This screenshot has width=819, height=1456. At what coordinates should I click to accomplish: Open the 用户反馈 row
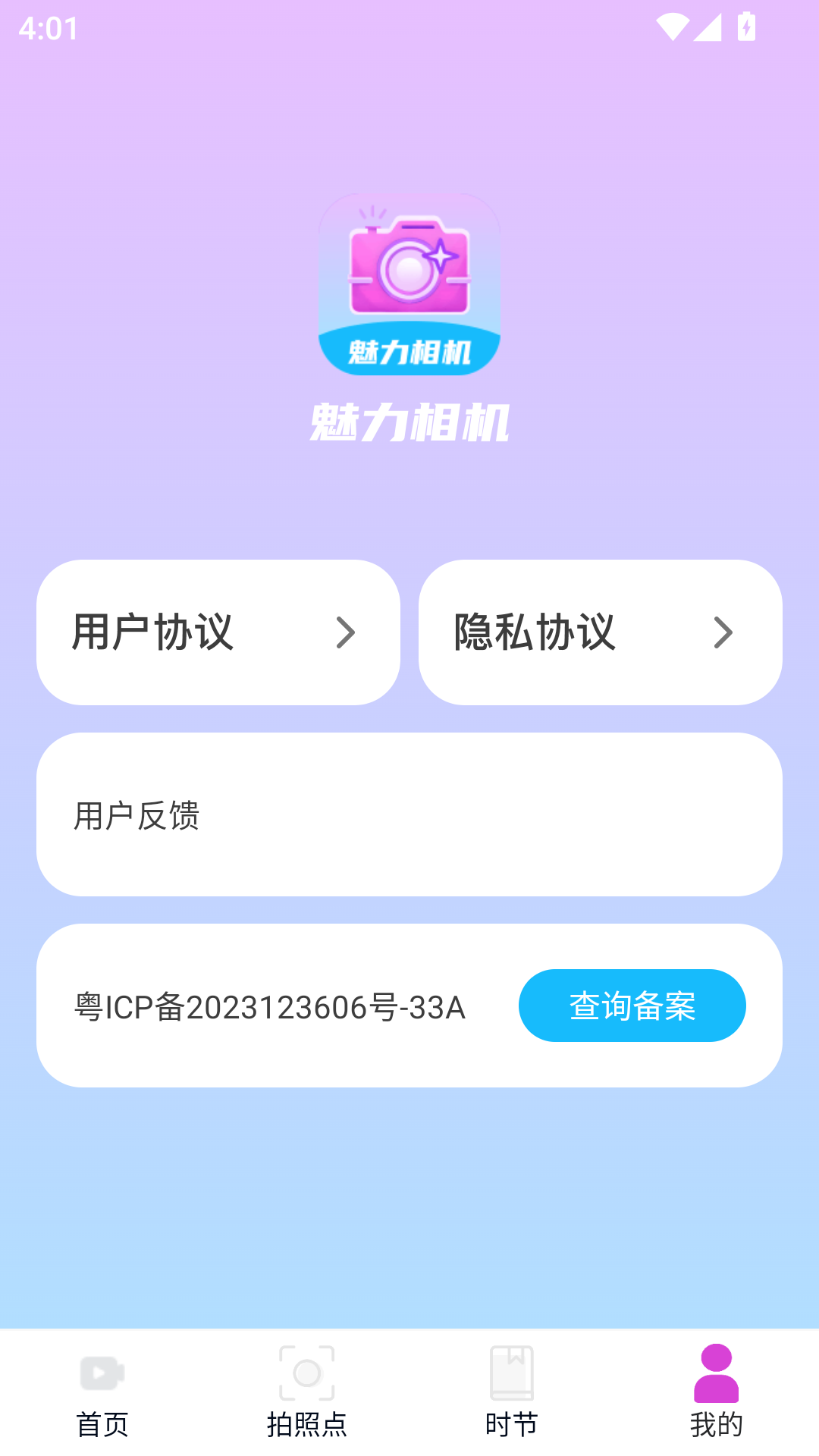coord(409,814)
